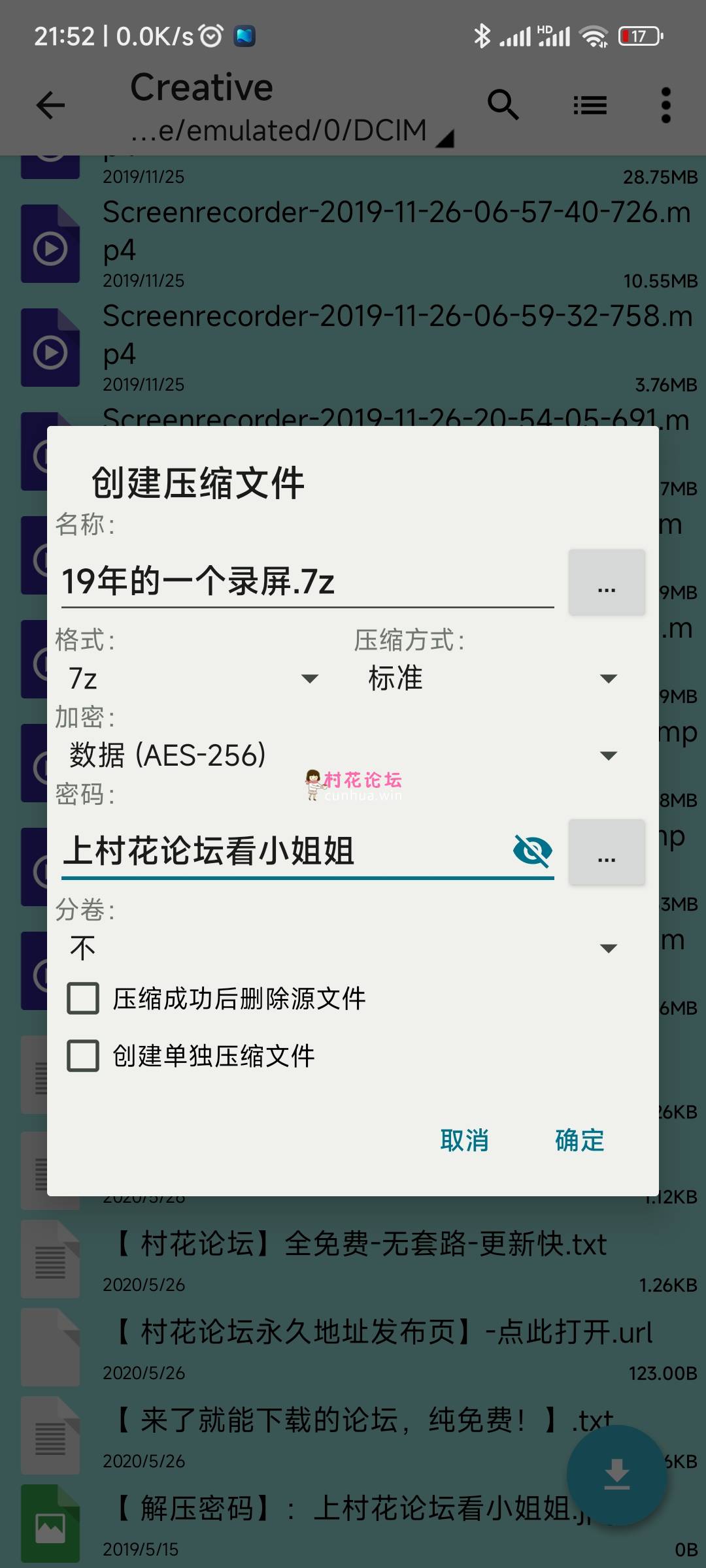Viewport: 706px width, 1568px height.
Task: Open the more button beside password field
Action: 607,852
